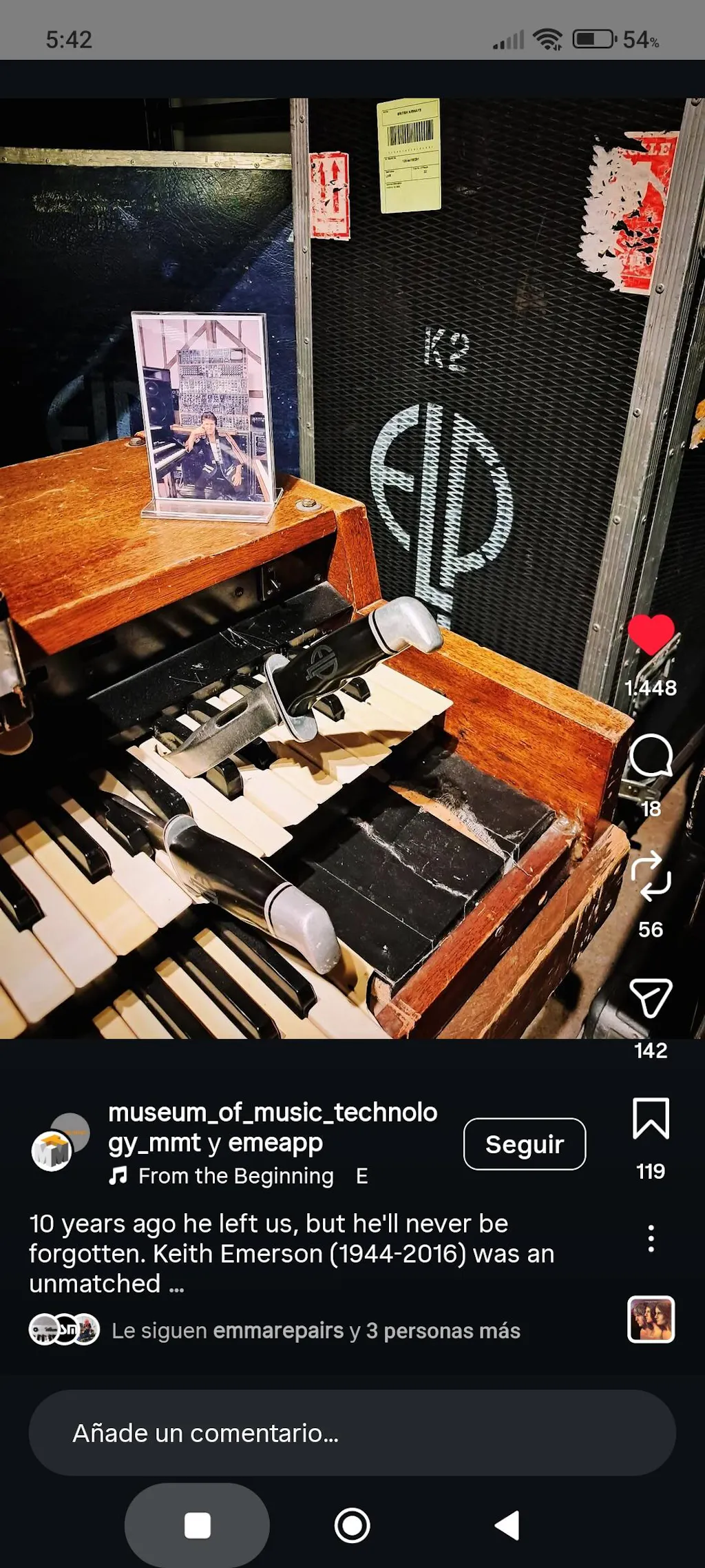
Task: Open the audio cover thumbnail
Action: tap(651, 1320)
